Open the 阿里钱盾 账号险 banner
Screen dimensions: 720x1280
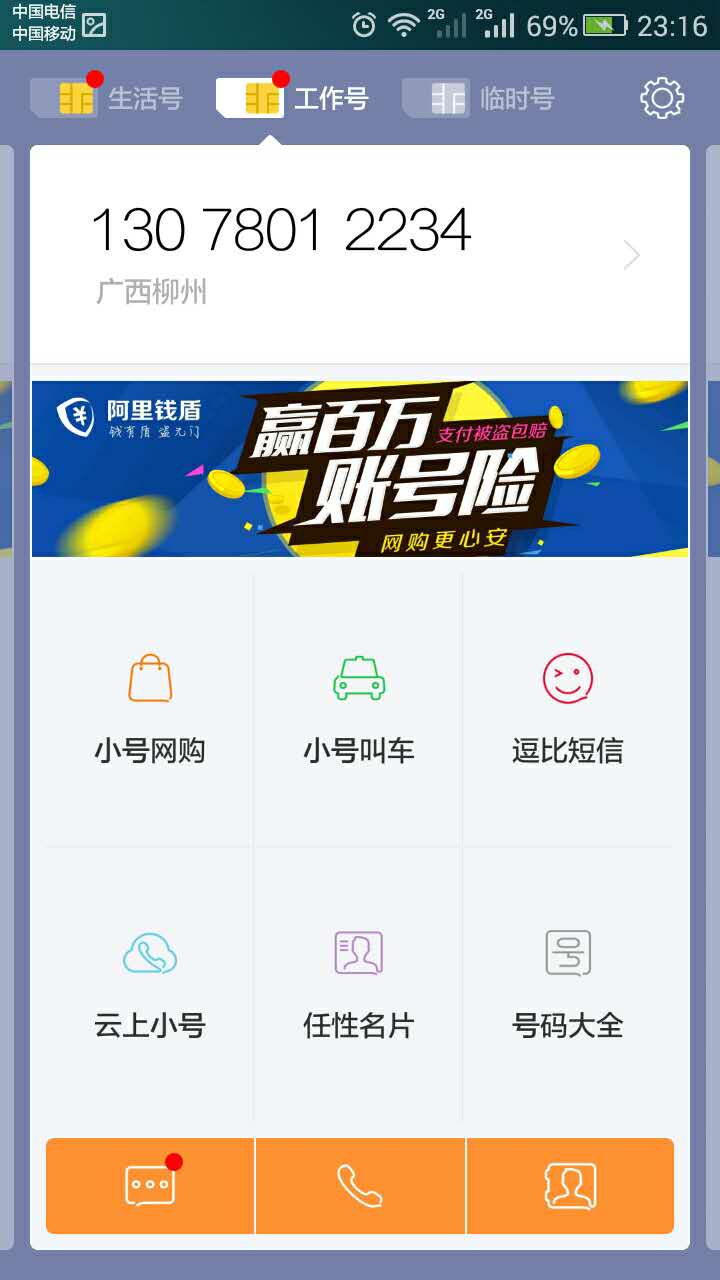[360, 469]
